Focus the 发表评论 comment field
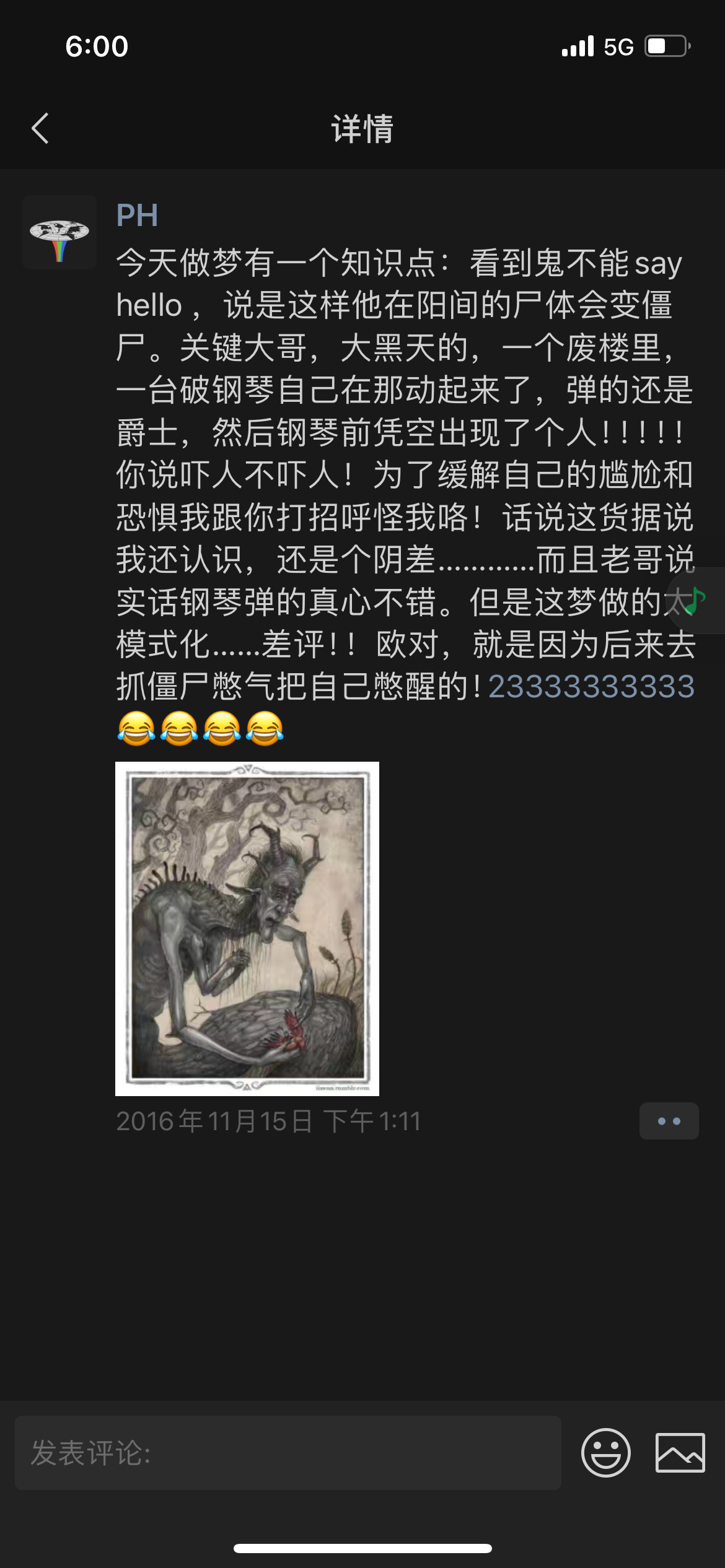This screenshot has width=725, height=1568. (x=288, y=1452)
